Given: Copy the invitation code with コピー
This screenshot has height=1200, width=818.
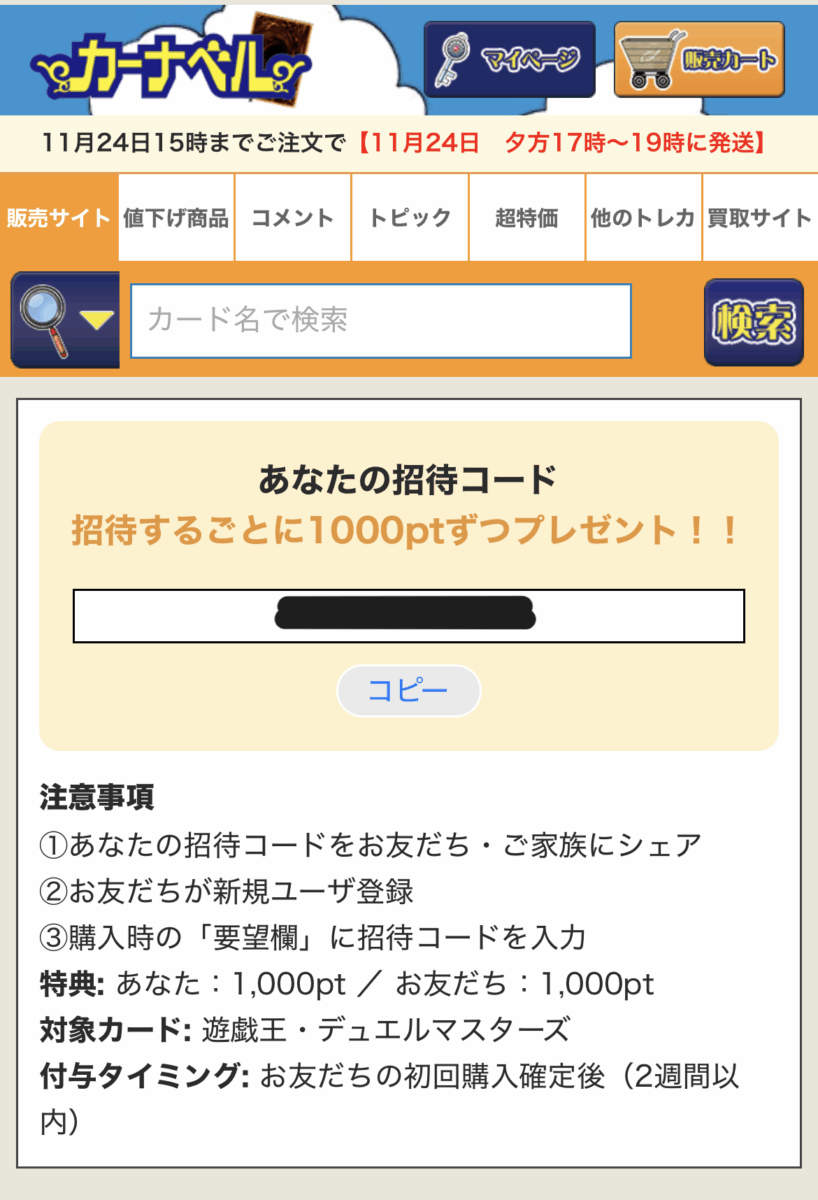Looking at the screenshot, I should (408, 691).
